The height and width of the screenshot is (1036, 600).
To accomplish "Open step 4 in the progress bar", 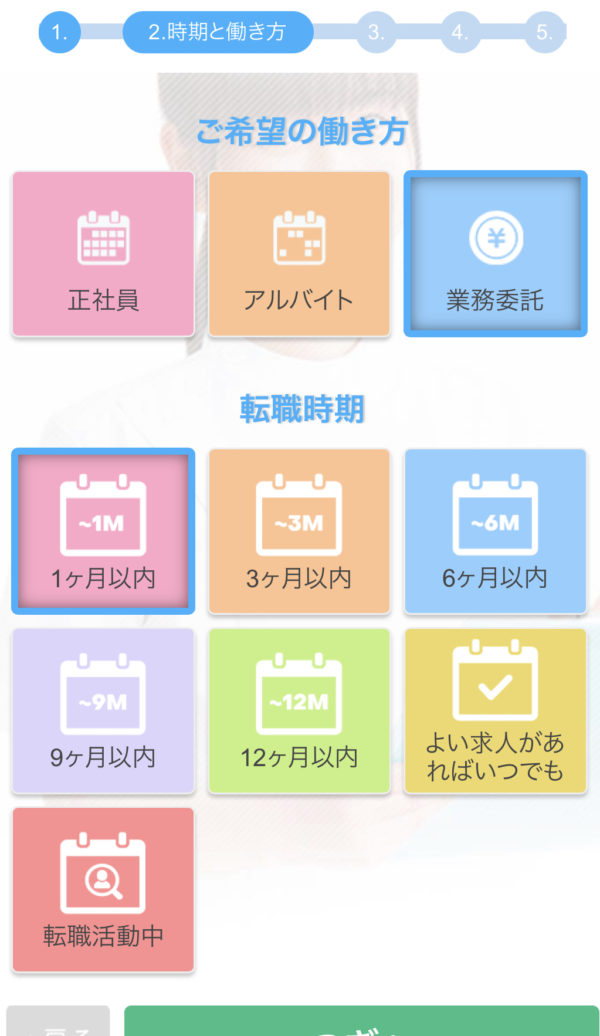I will (x=460, y=32).
